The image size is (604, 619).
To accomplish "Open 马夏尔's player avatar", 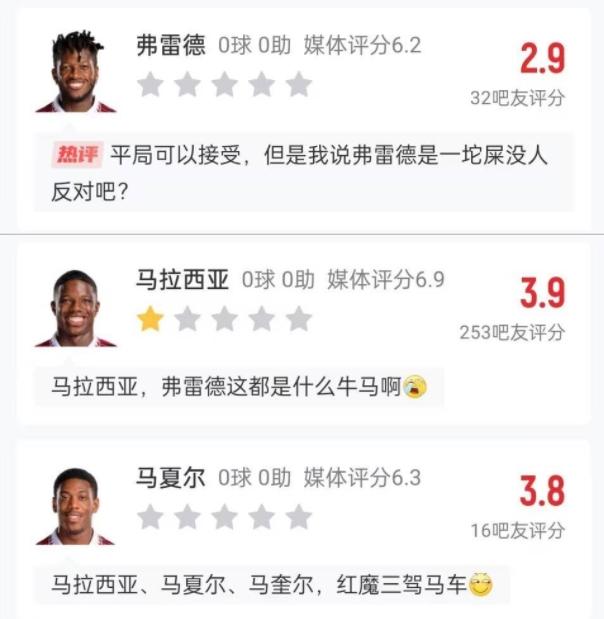I will (76, 505).
